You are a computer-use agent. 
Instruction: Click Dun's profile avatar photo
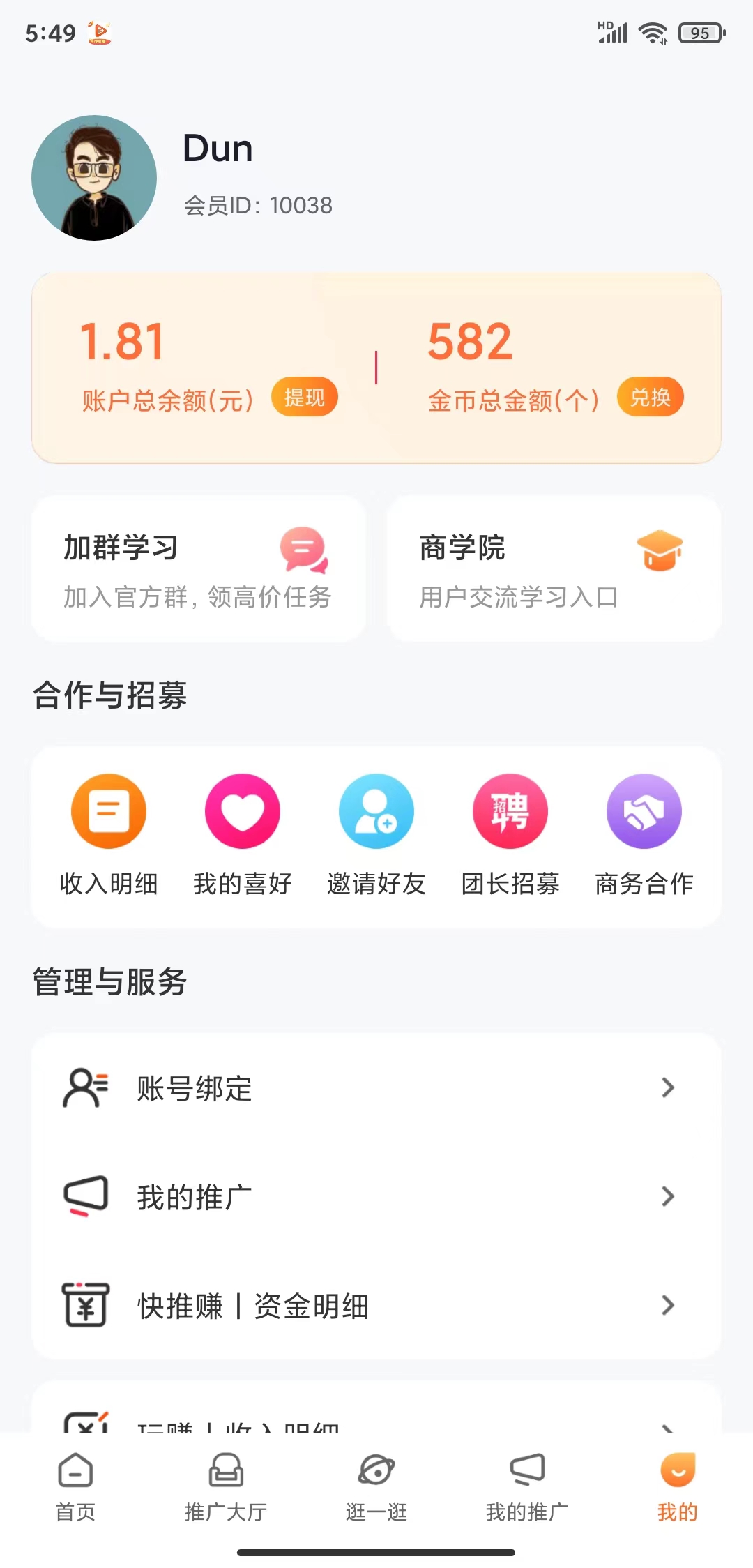pos(94,177)
